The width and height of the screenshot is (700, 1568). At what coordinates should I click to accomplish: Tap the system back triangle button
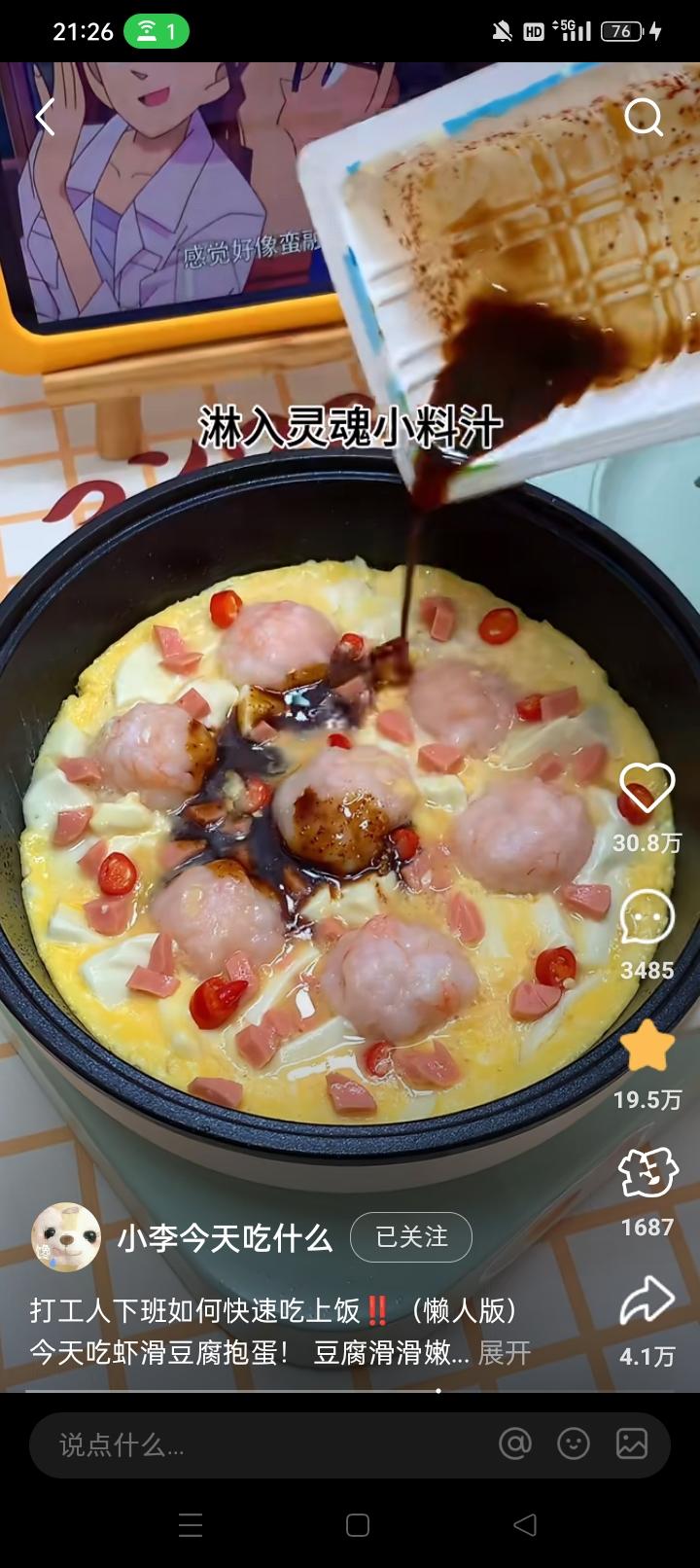tap(525, 1525)
